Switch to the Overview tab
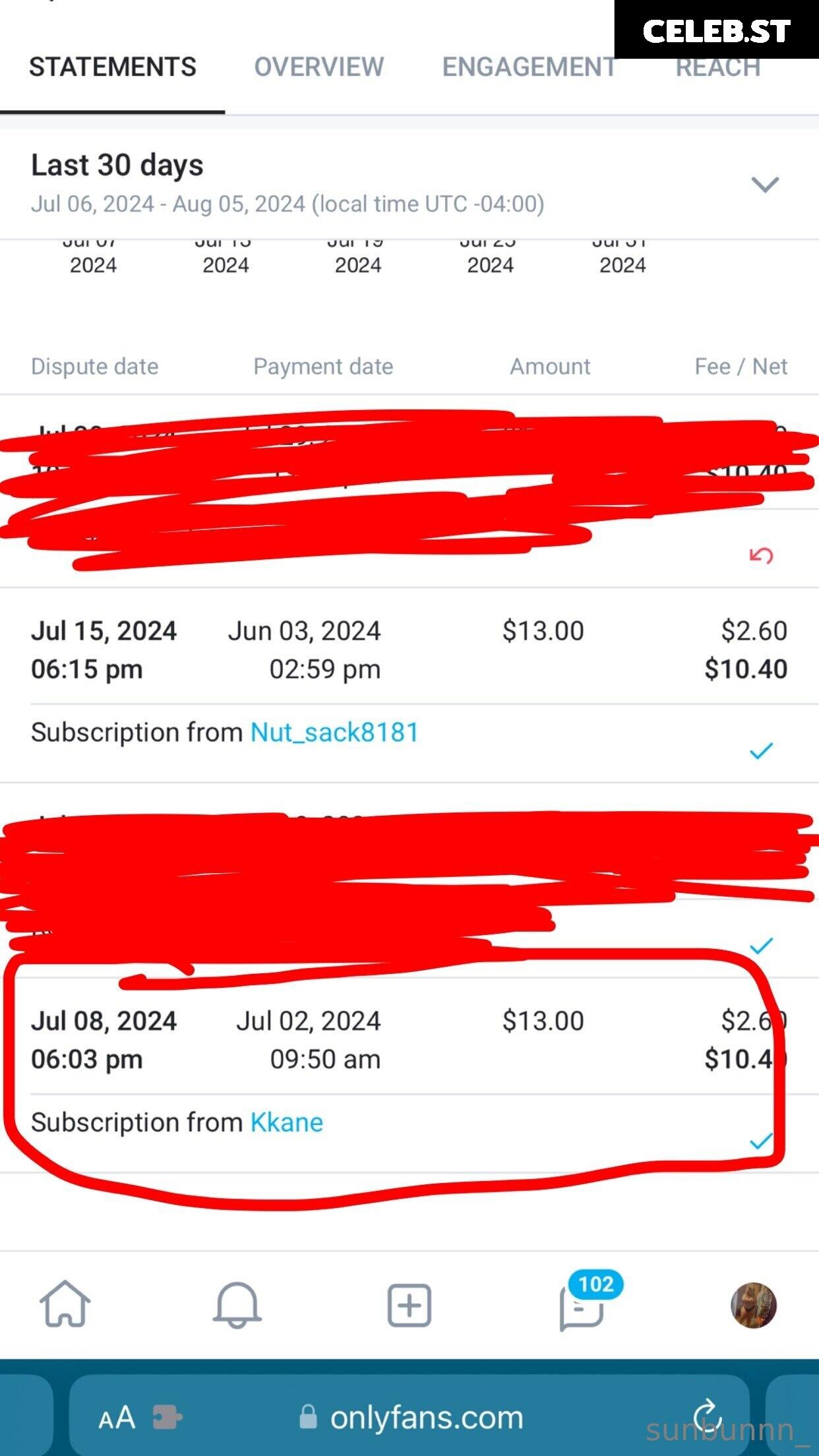819x1456 pixels. [319, 67]
